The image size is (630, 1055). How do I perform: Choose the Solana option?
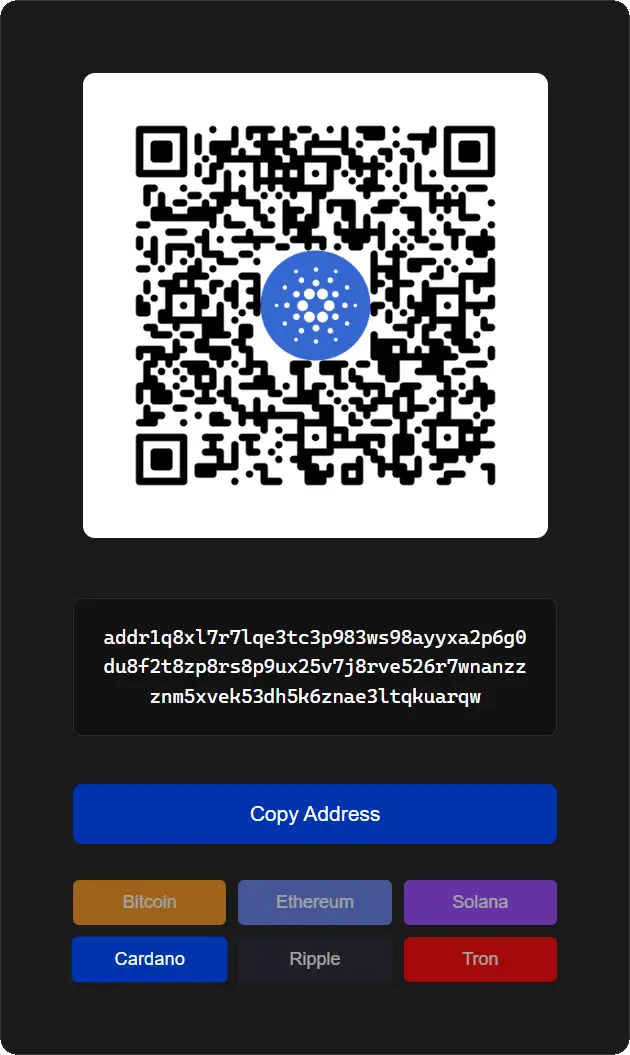click(x=480, y=902)
